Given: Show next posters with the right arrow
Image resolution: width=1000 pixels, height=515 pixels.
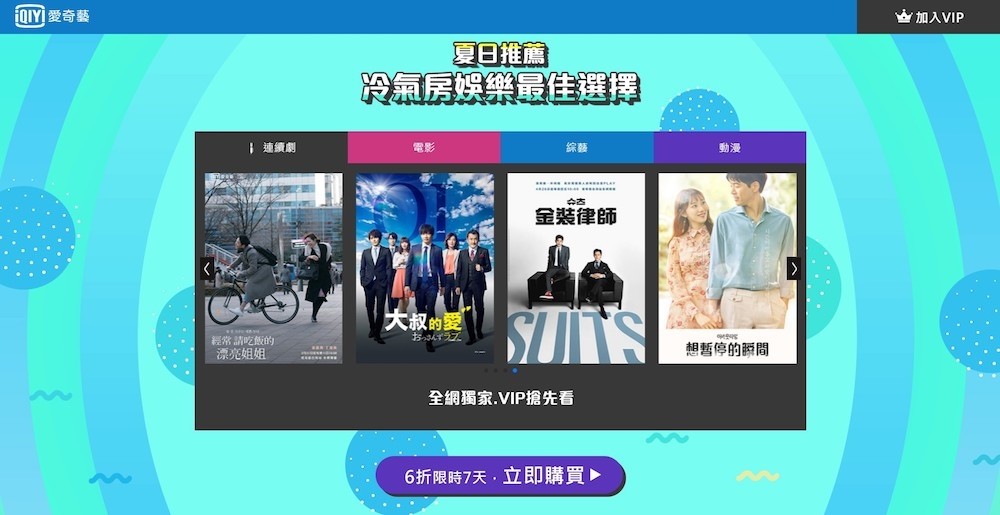Looking at the screenshot, I should click(x=793, y=268).
